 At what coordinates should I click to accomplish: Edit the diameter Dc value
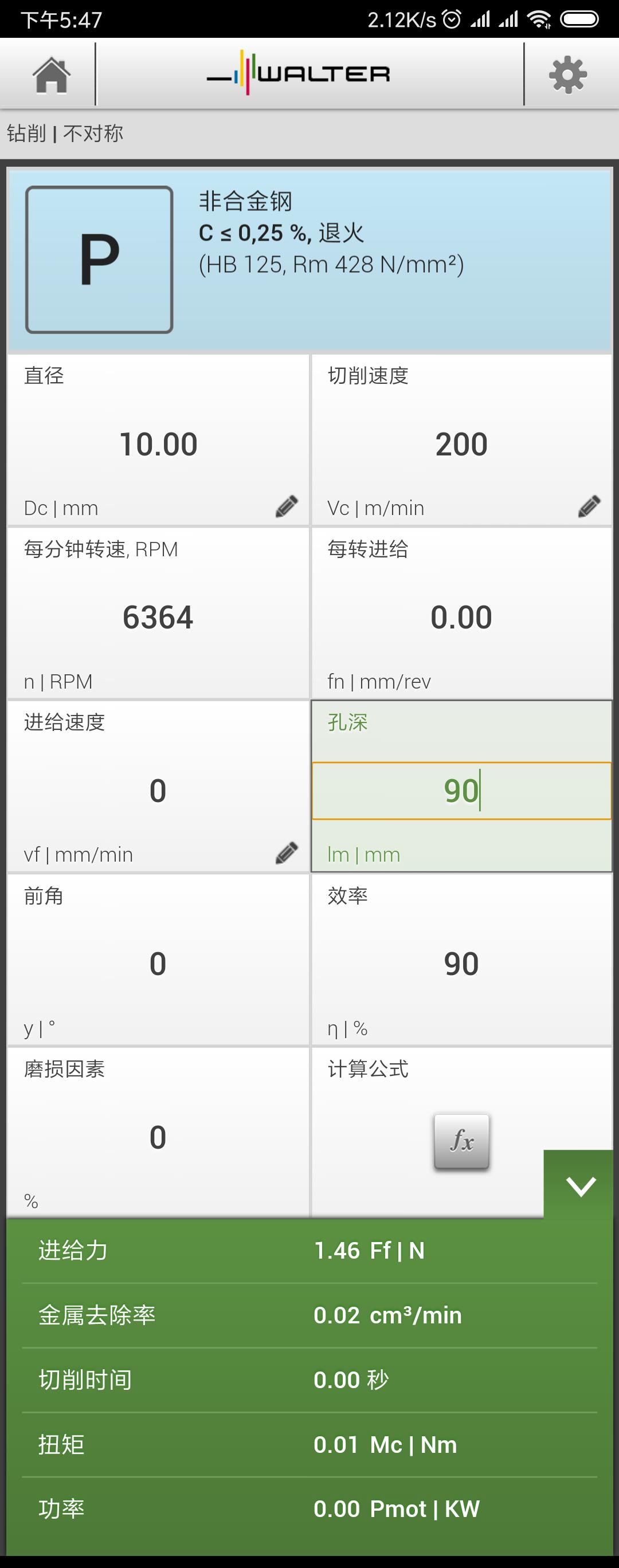[x=286, y=506]
